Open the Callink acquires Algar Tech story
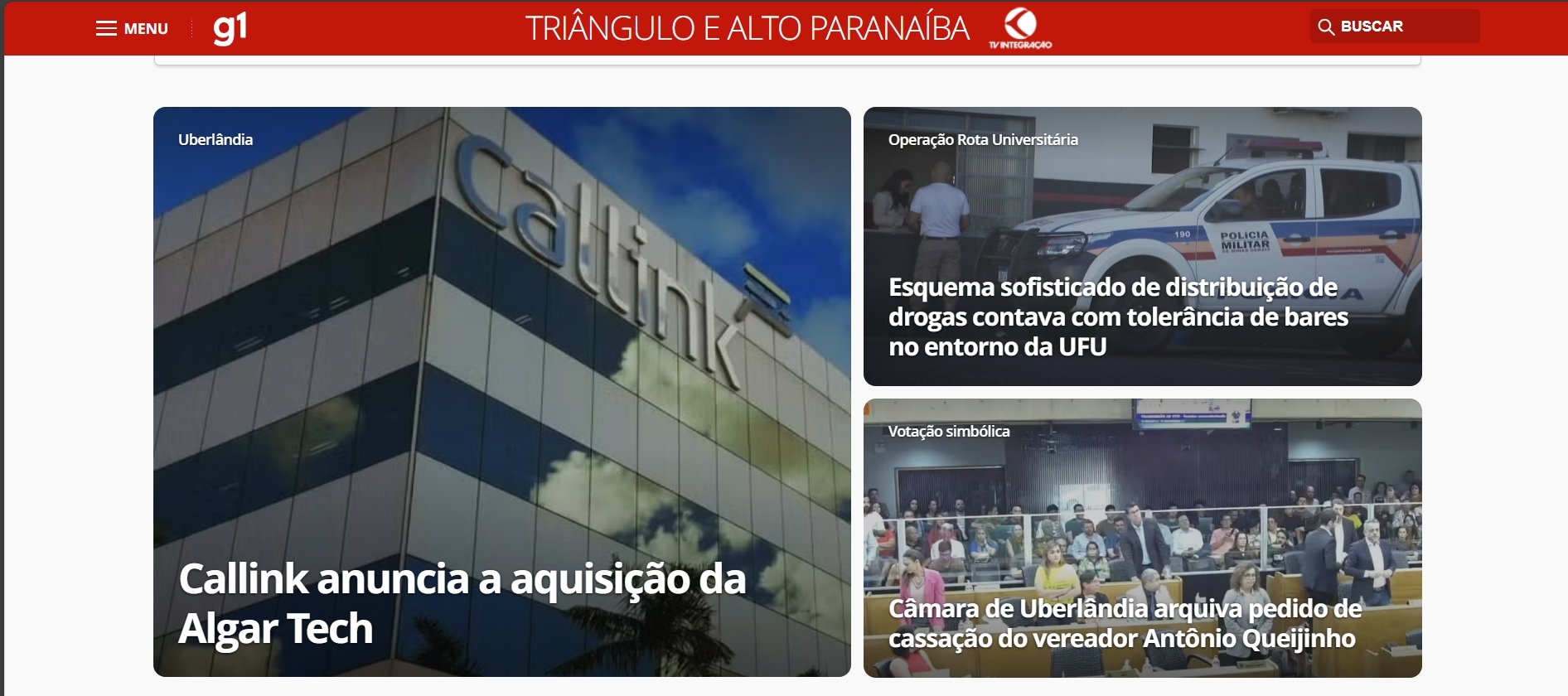 tap(462, 602)
